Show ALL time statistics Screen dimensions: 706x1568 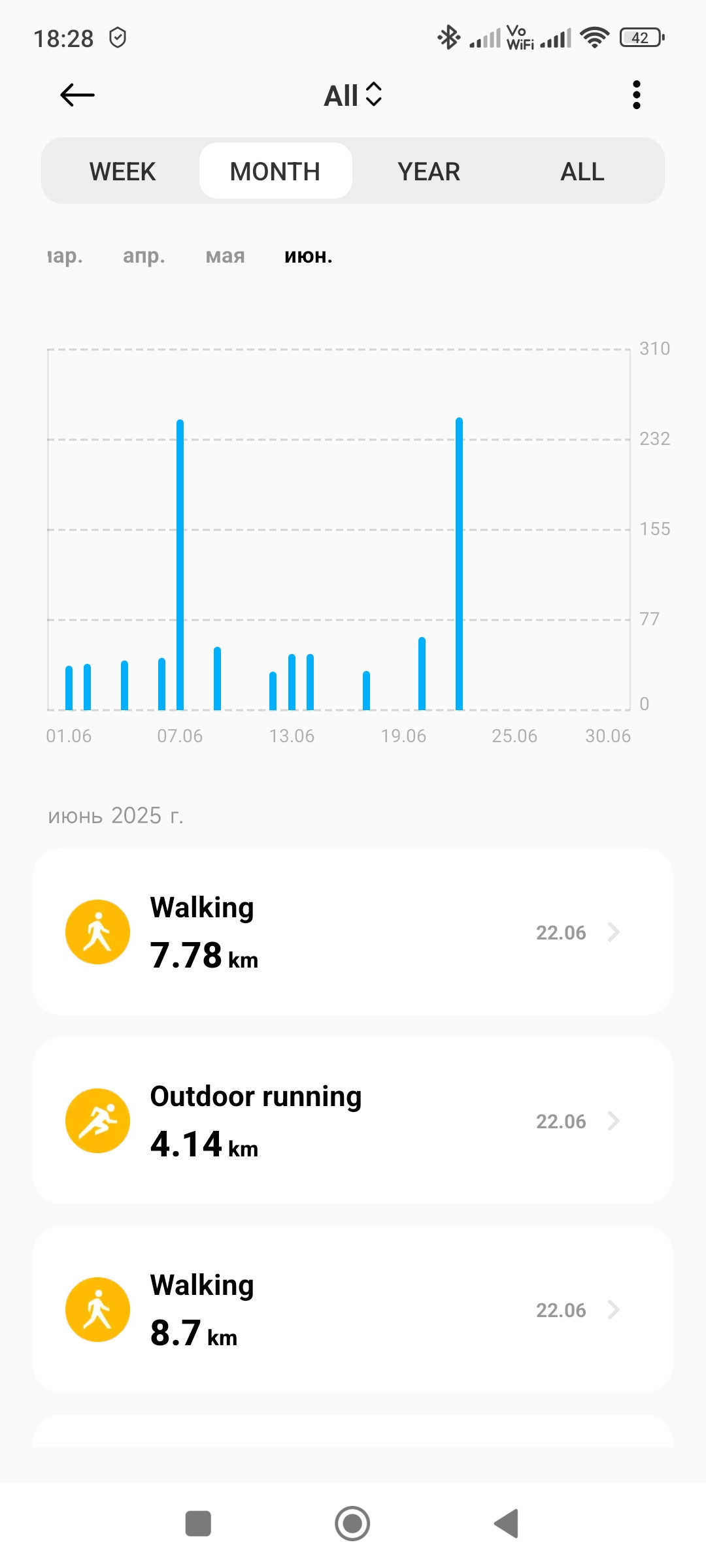(x=582, y=171)
